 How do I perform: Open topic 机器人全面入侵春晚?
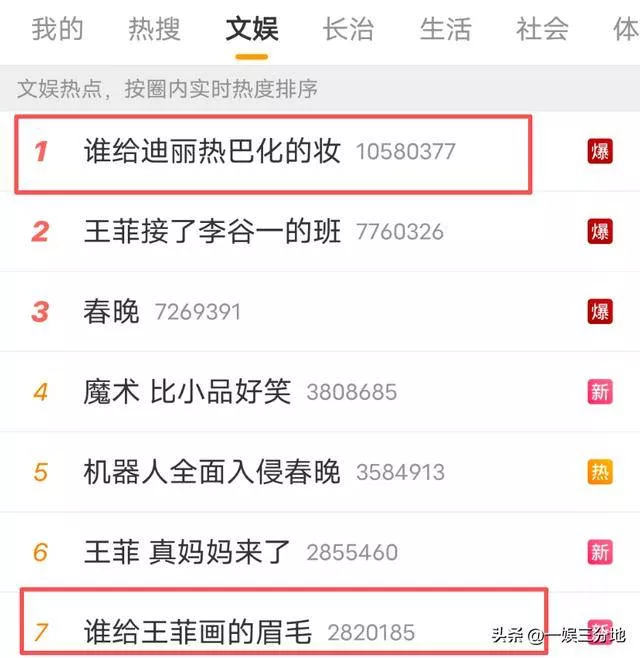tap(212, 471)
